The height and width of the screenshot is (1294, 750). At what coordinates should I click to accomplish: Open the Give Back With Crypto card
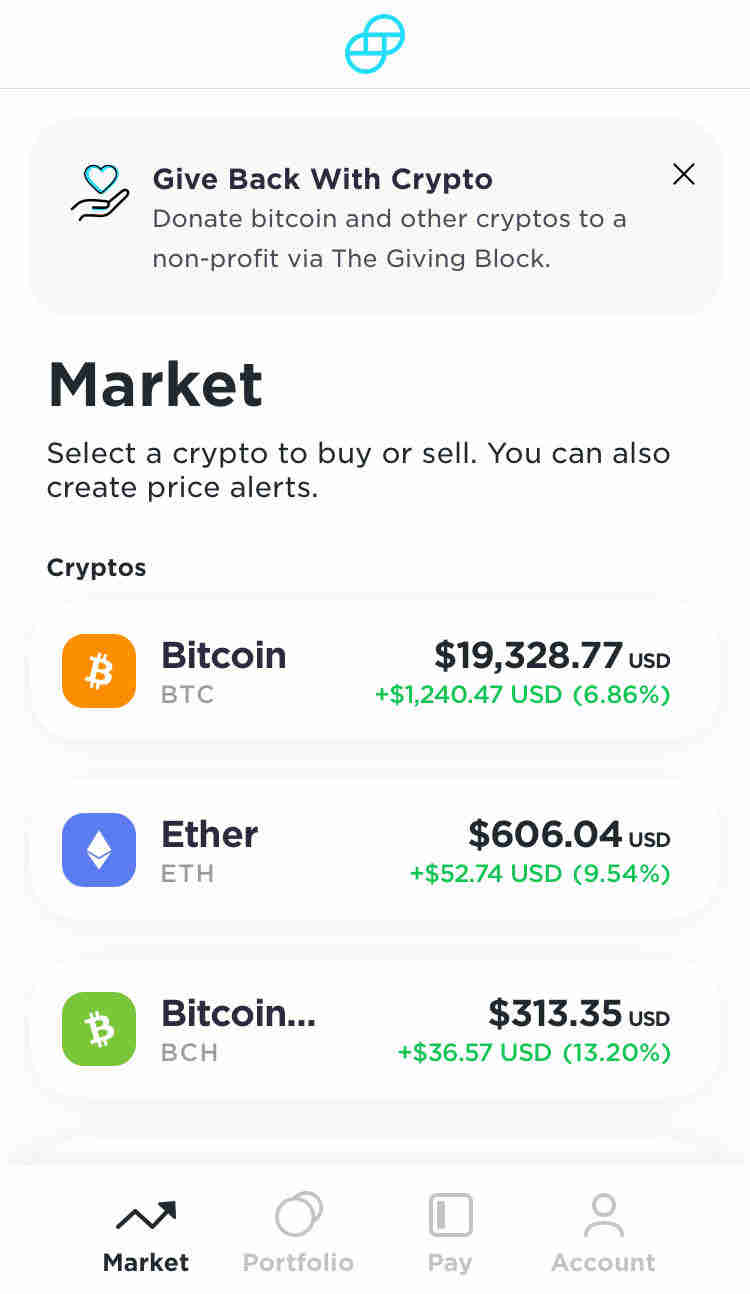pyautogui.click(x=375, y=217)
